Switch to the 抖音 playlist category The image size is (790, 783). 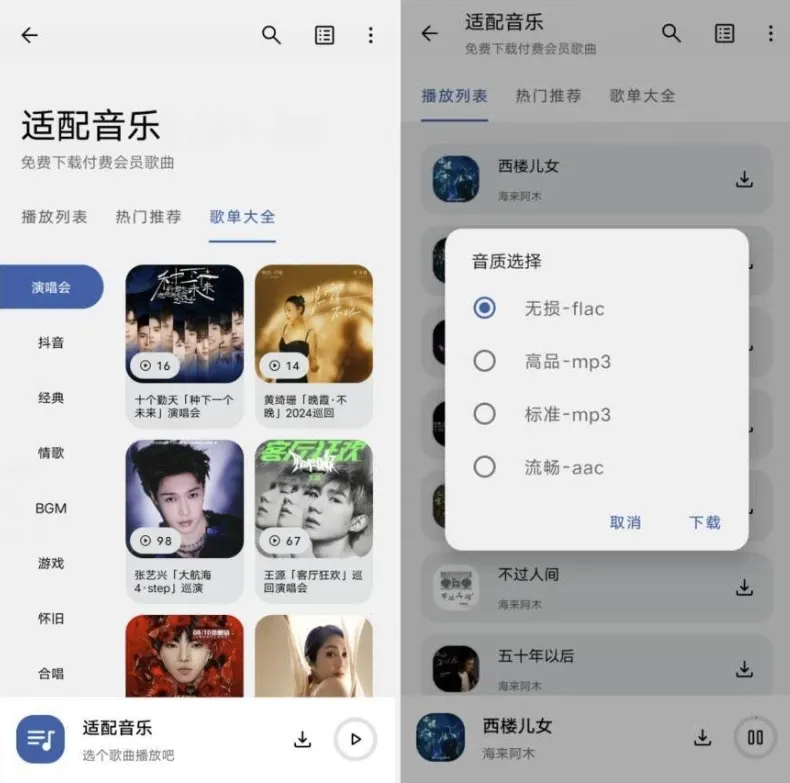[x=51, y=342]
